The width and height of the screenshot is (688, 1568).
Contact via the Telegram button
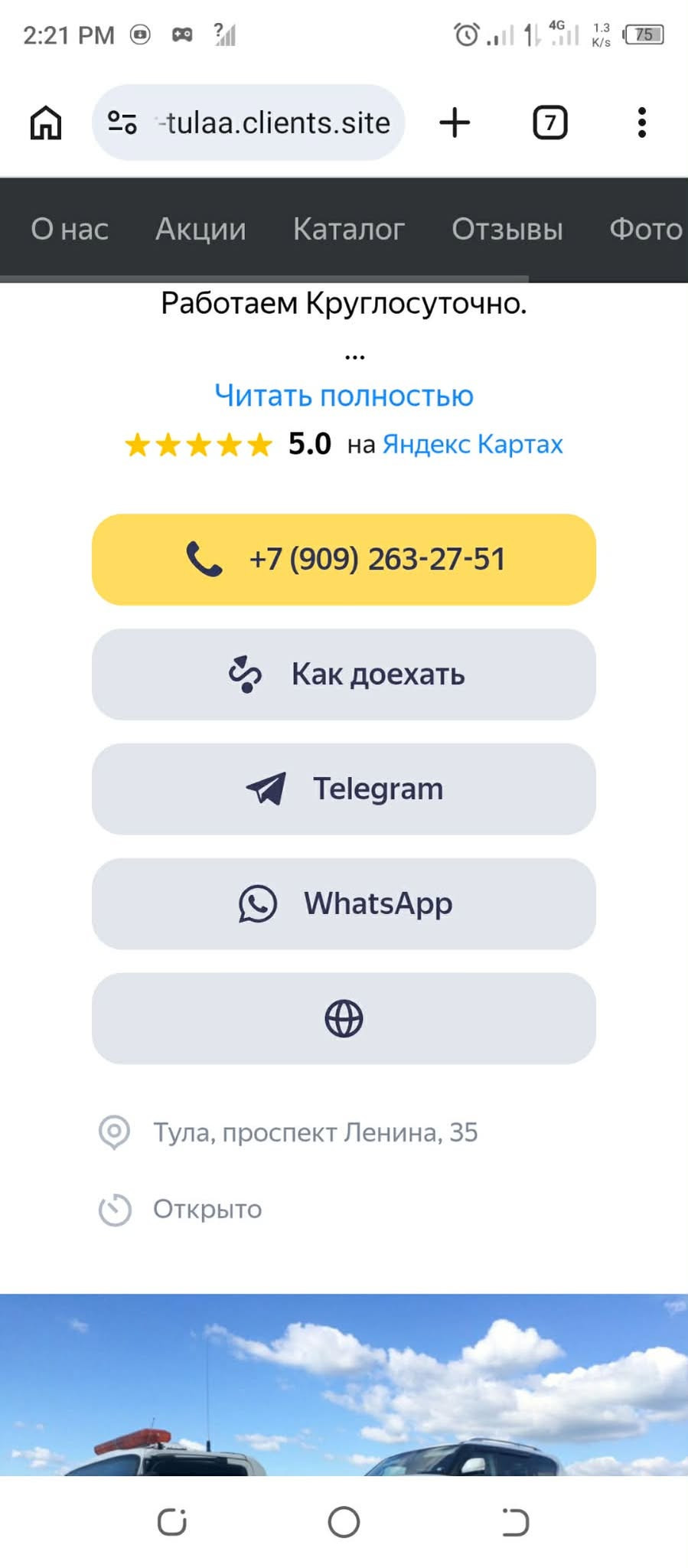[x=344, y=789]
